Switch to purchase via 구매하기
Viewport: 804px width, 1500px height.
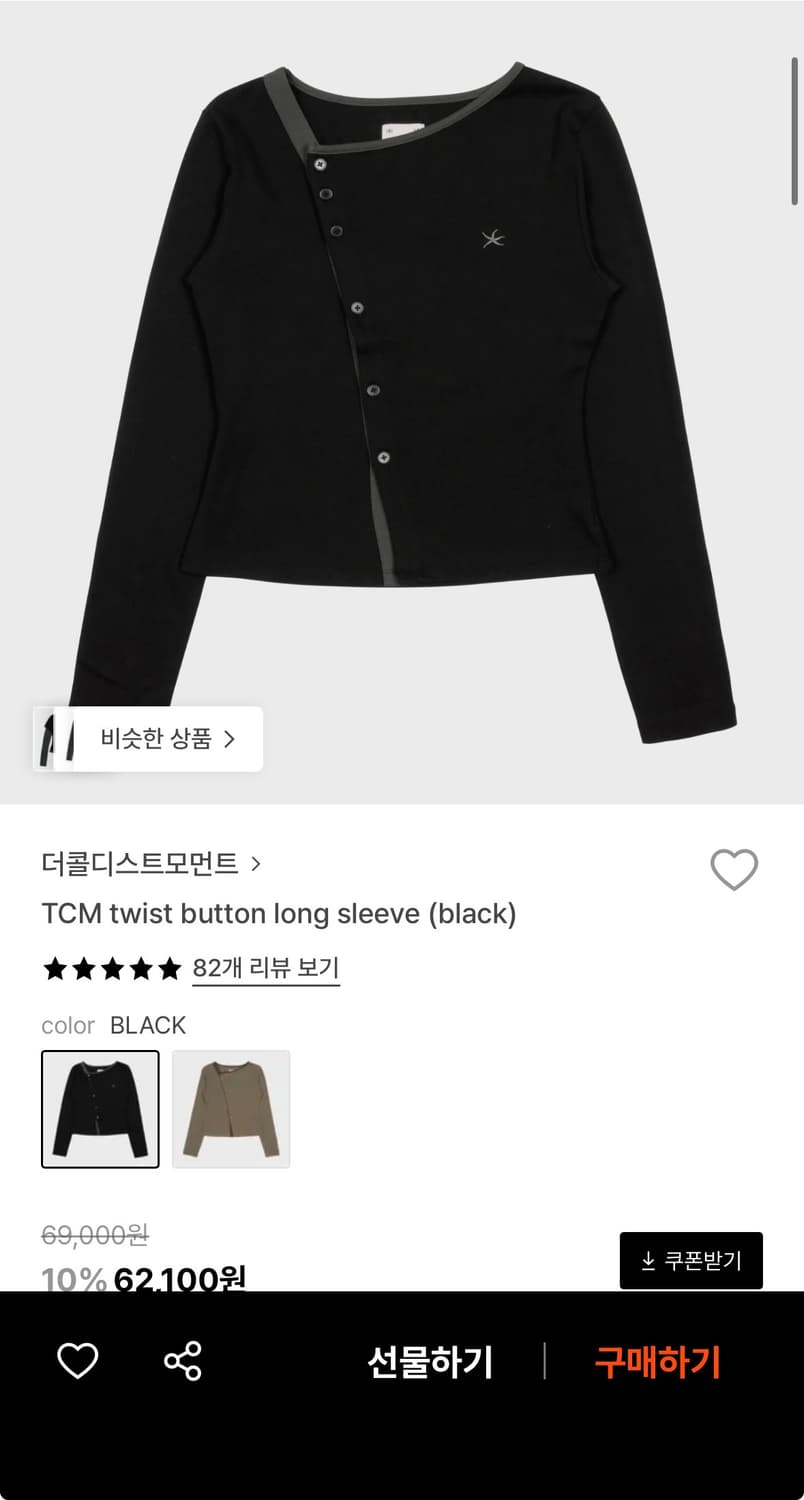656,1360
